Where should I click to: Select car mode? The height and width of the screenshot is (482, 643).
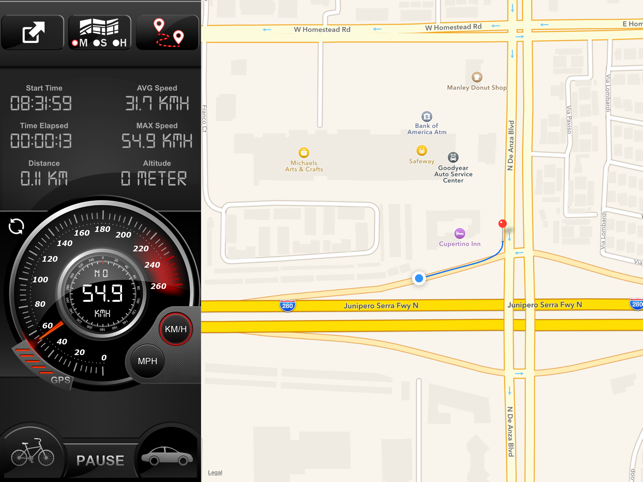coord(167,455)
